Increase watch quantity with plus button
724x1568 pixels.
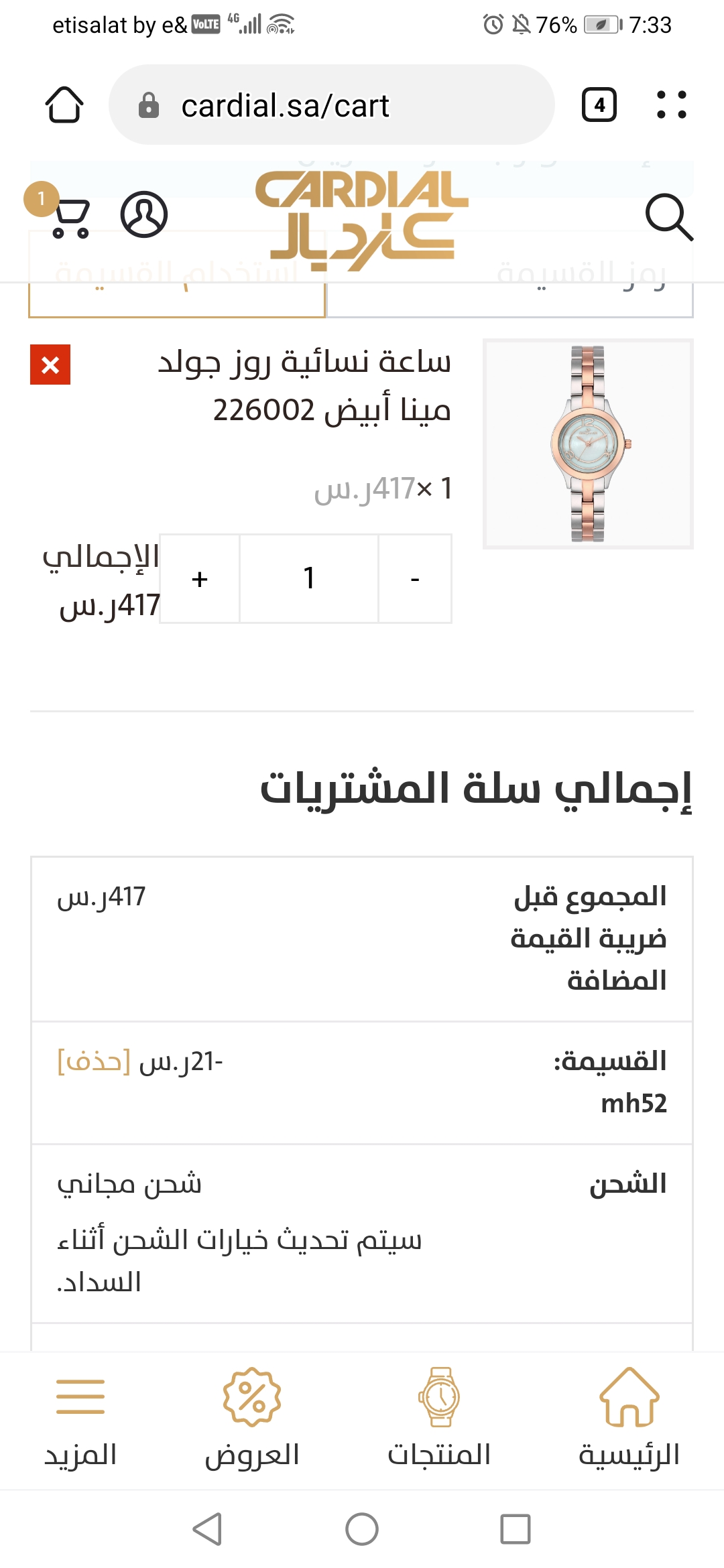[200, 578]
